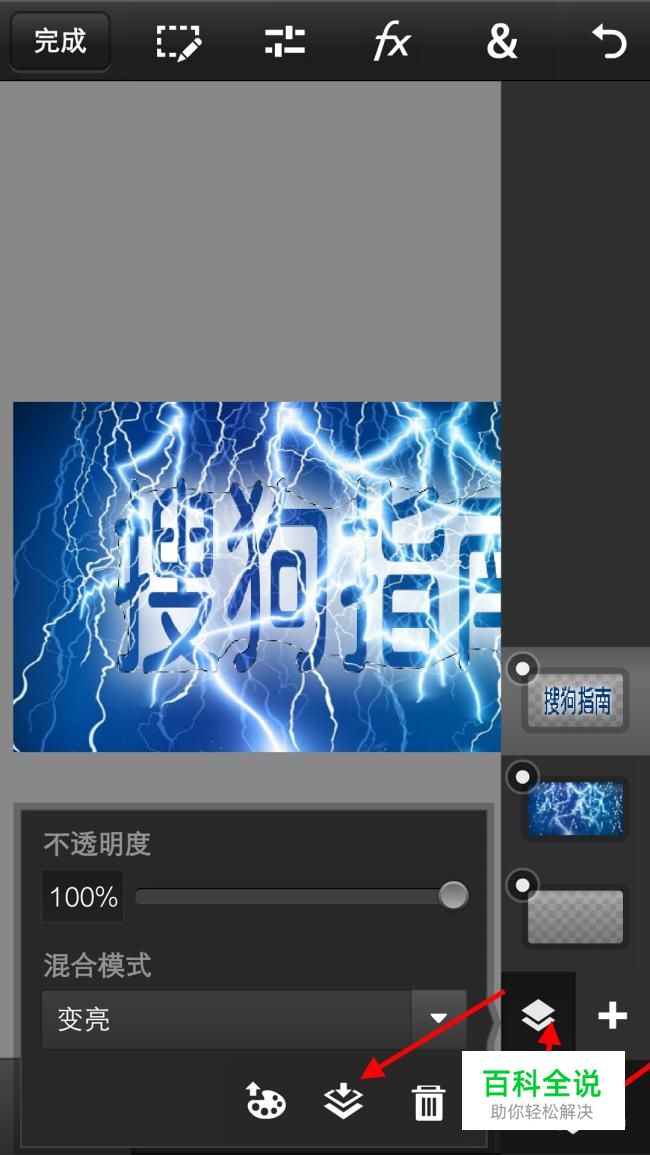Open the selection tool
Image resolution: width=650 pixels, height=1155 pixels.
coord(179,43)
